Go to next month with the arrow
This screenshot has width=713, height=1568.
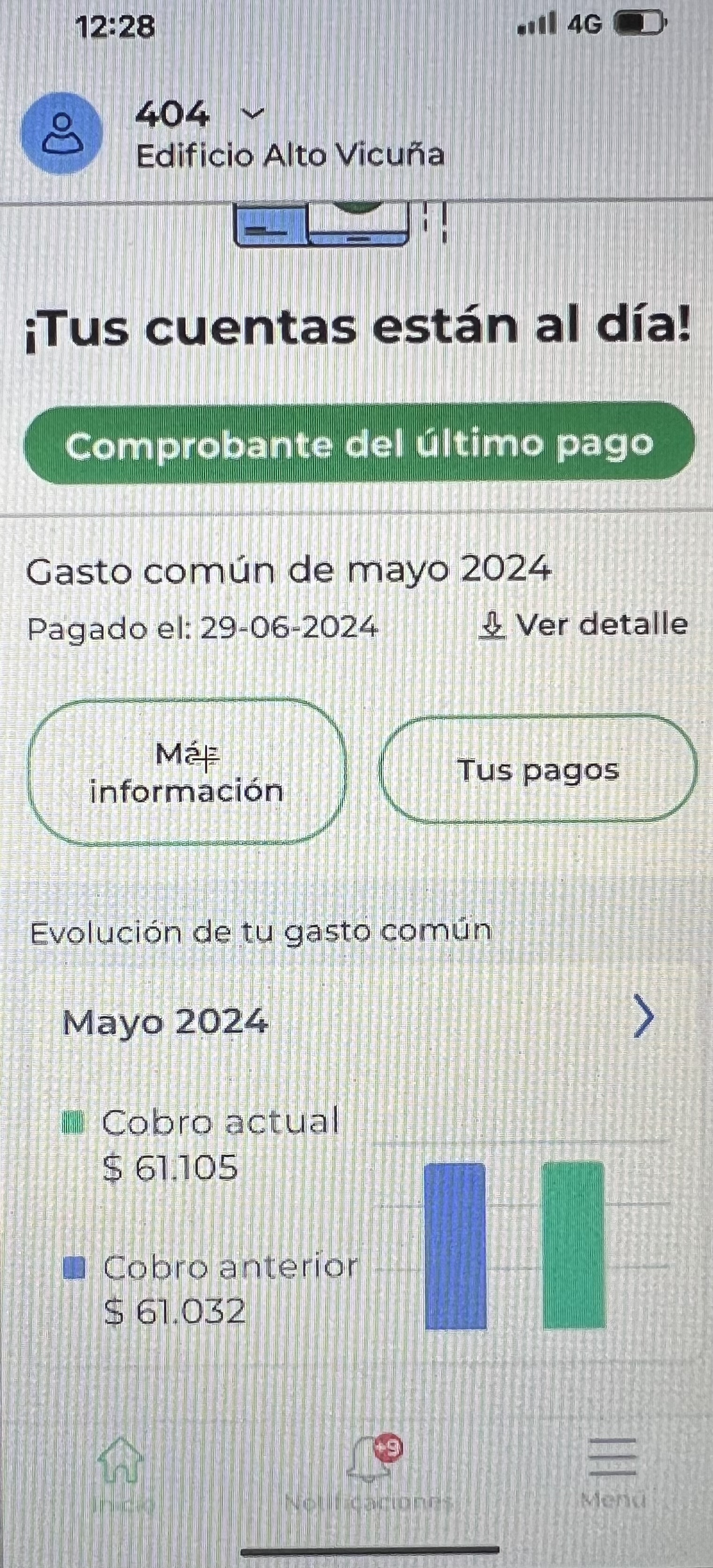(643, 1015)
